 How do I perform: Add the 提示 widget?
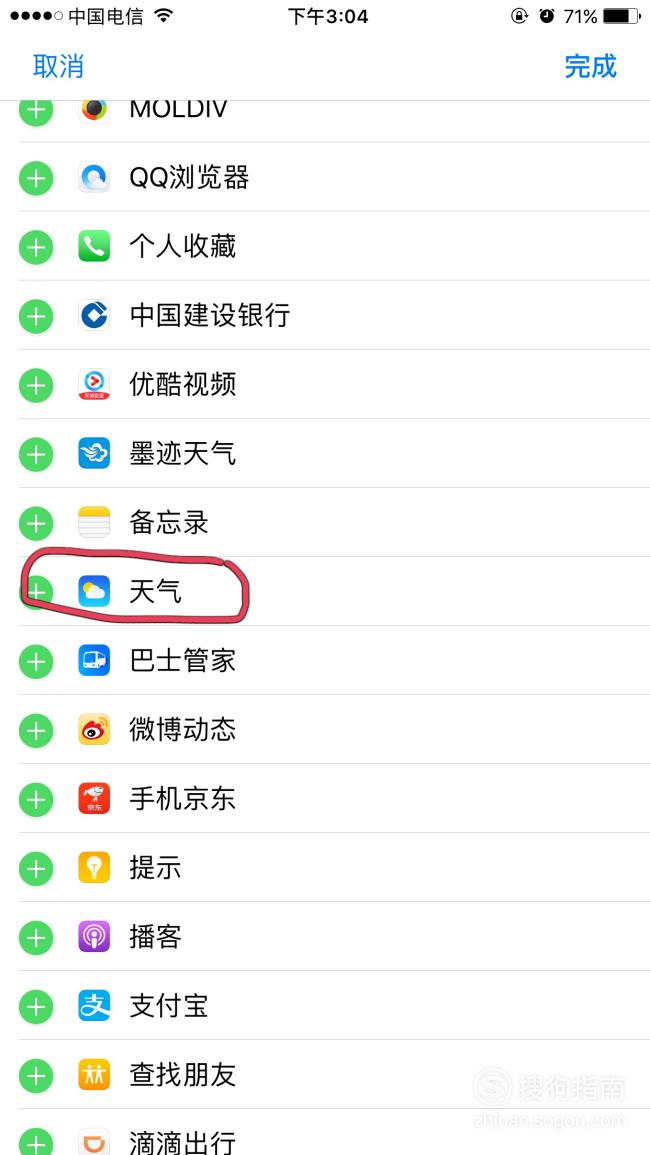tap(36, 869)
